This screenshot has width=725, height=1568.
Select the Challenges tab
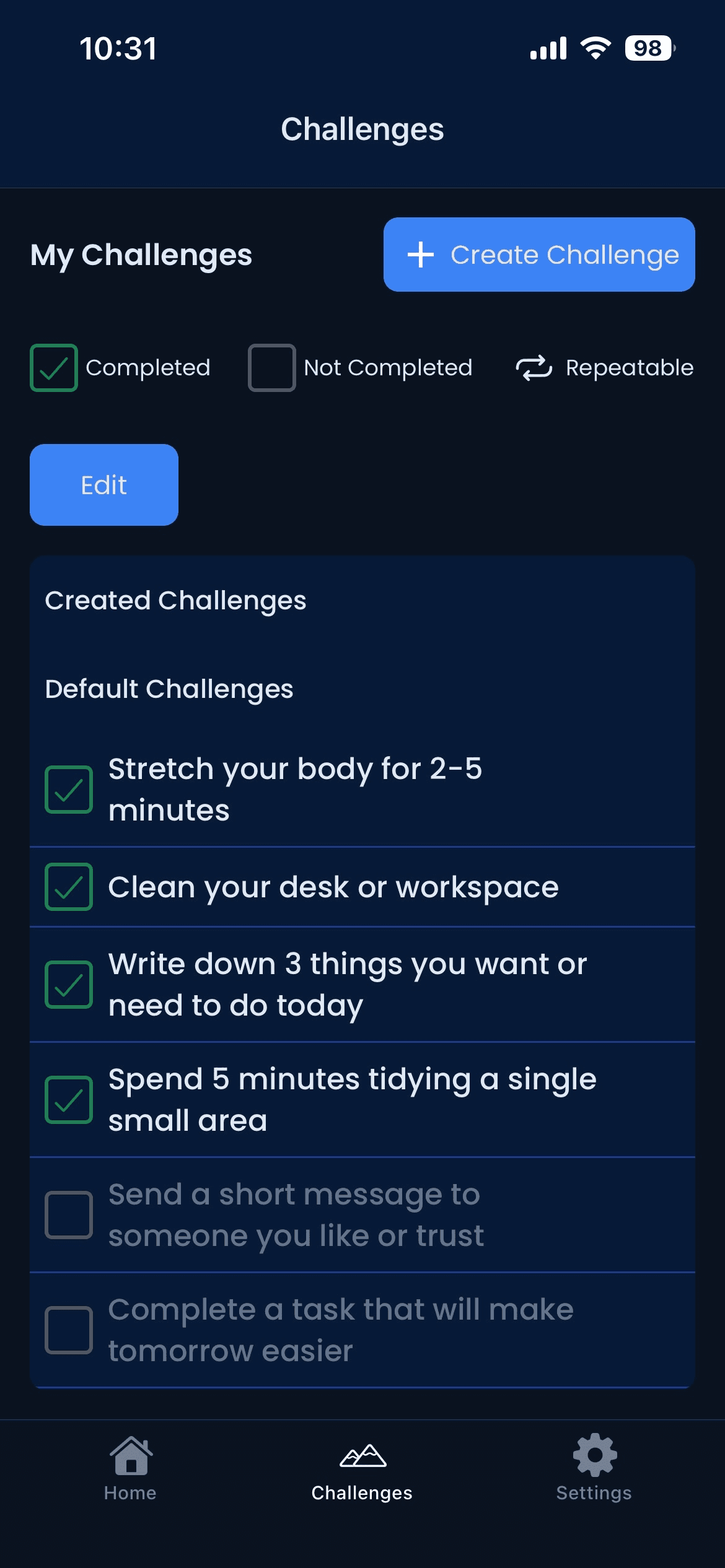[x=362, y=1468]
